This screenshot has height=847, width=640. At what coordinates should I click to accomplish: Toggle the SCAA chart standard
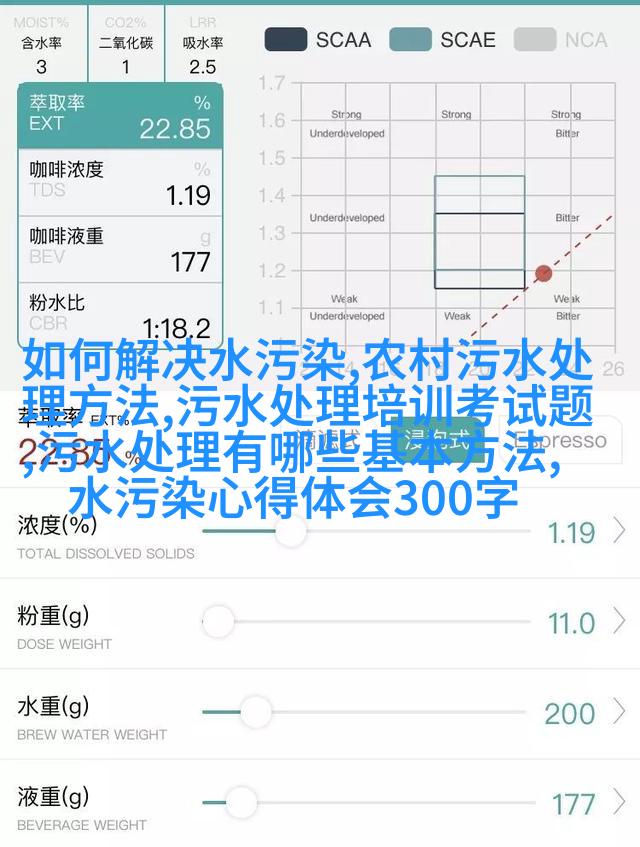(x=318, y=40)
